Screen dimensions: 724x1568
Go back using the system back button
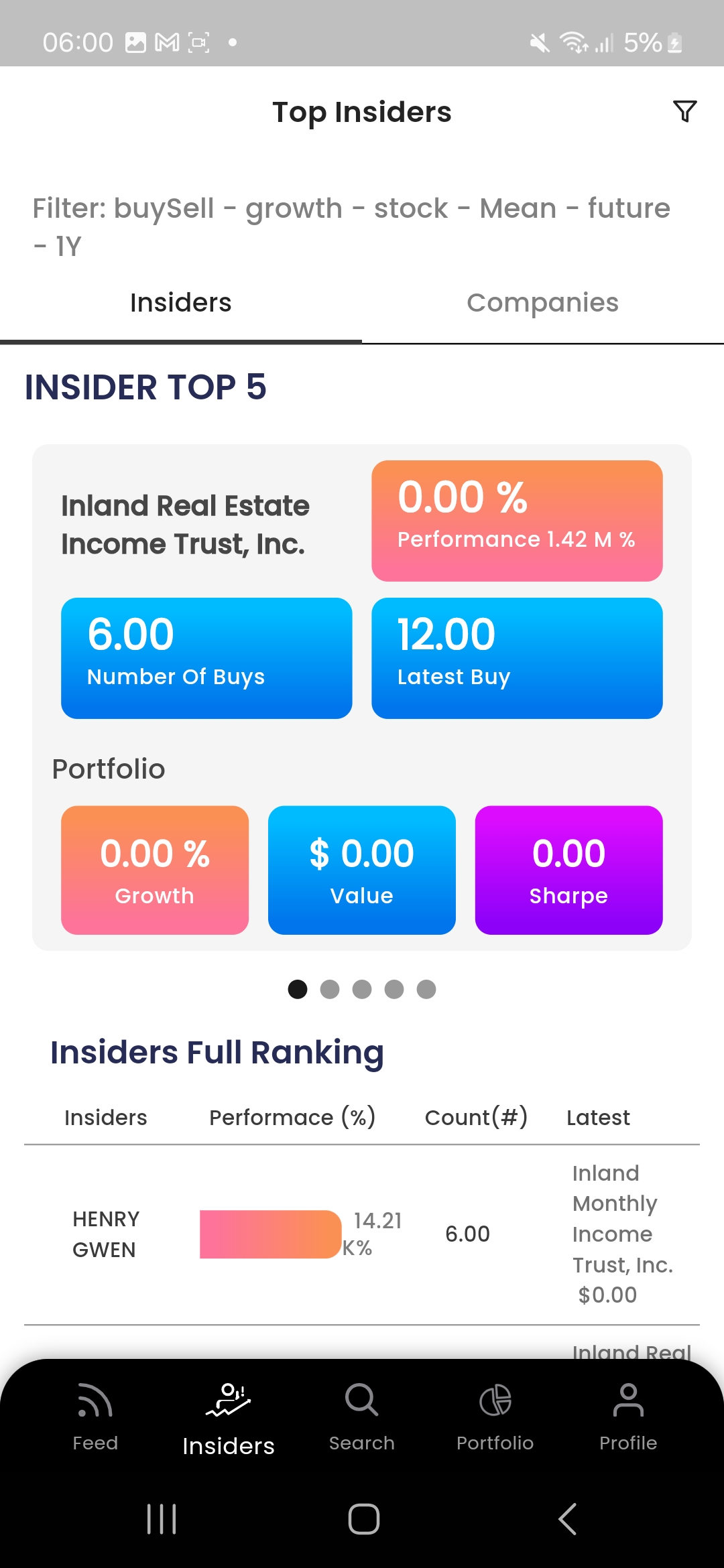pyautogui.click(x=567, y=1518)
